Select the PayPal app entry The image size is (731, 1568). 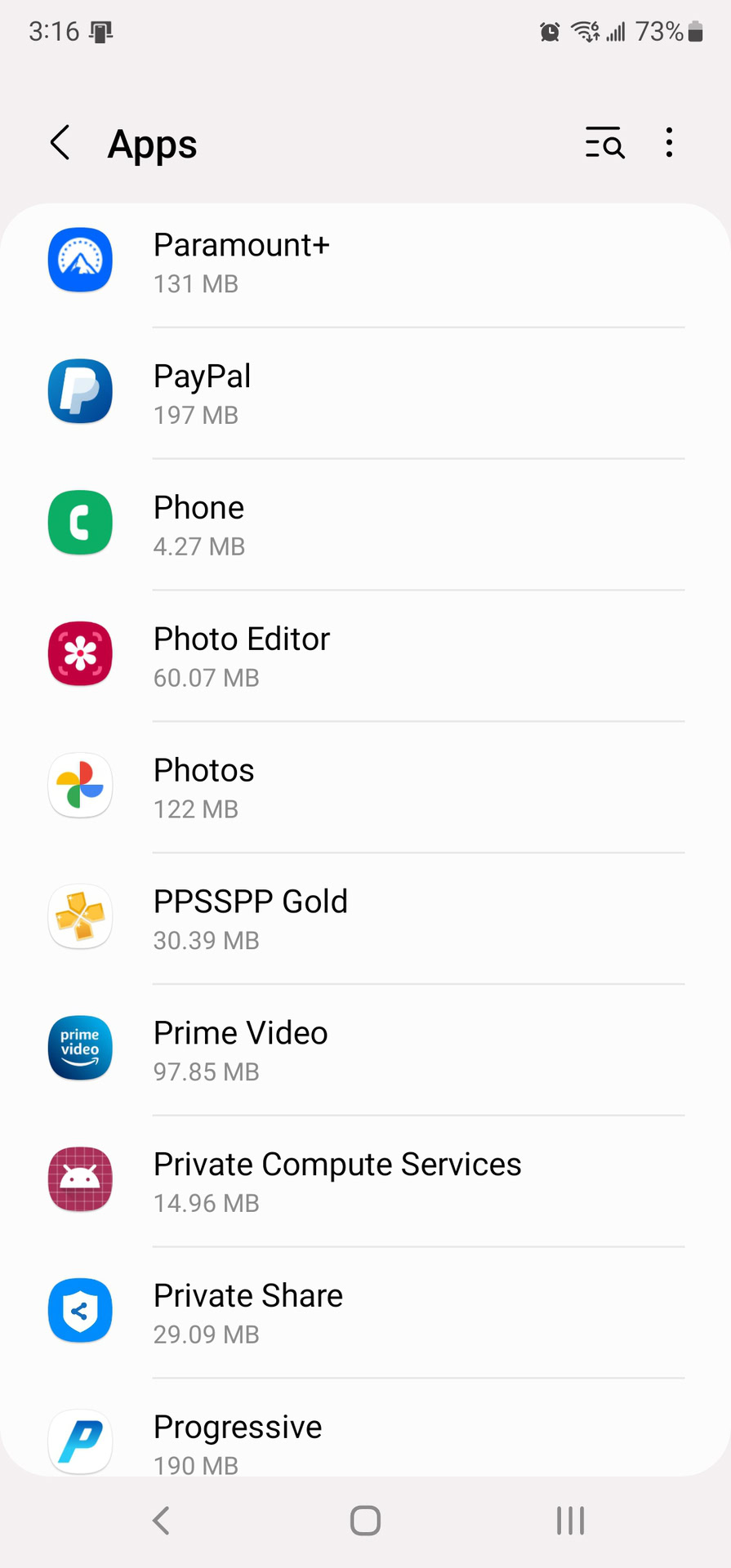(365, 393)
